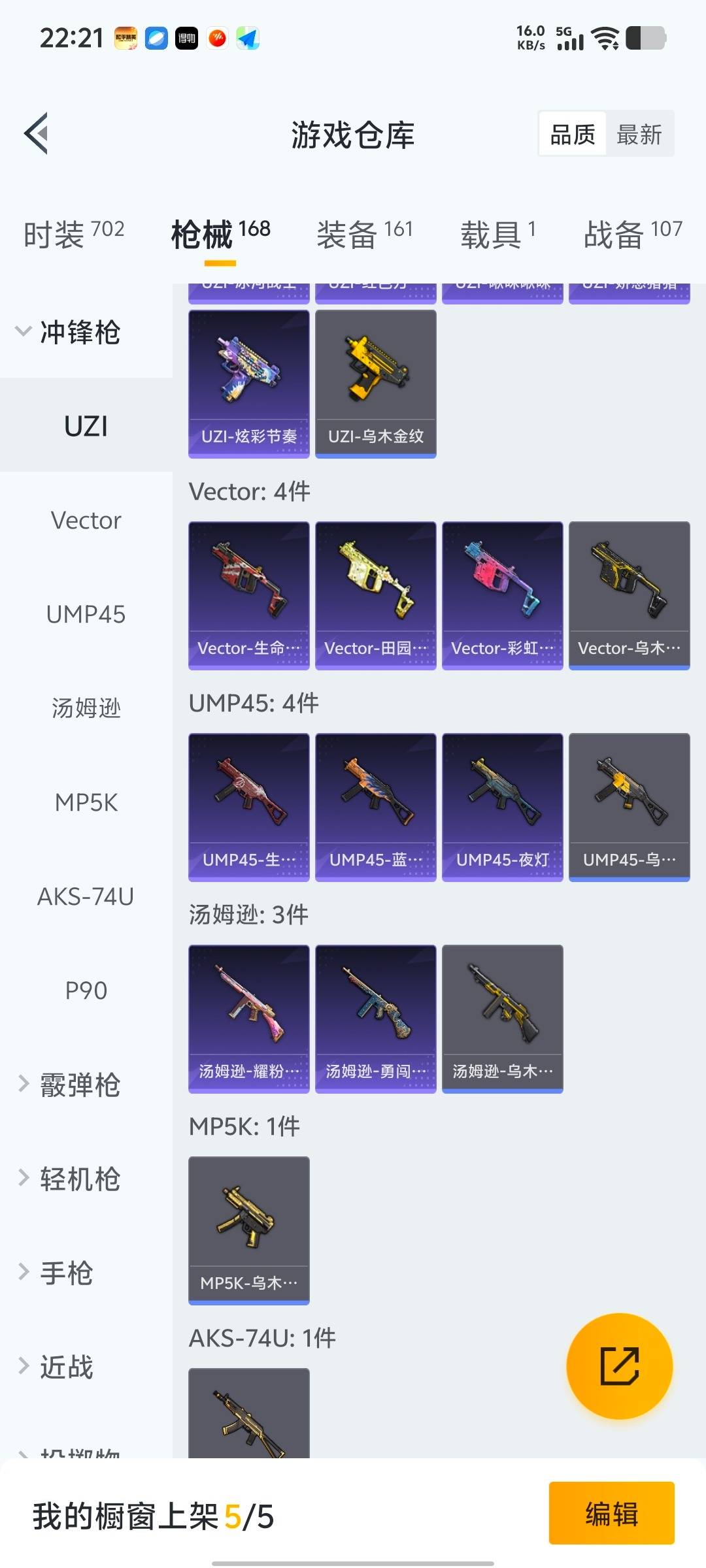Image resolution: width=706 pixels, height=1568 pixels.
Task: Open the UZI-炫彩节奏 skin
Action: coord(248,384)
